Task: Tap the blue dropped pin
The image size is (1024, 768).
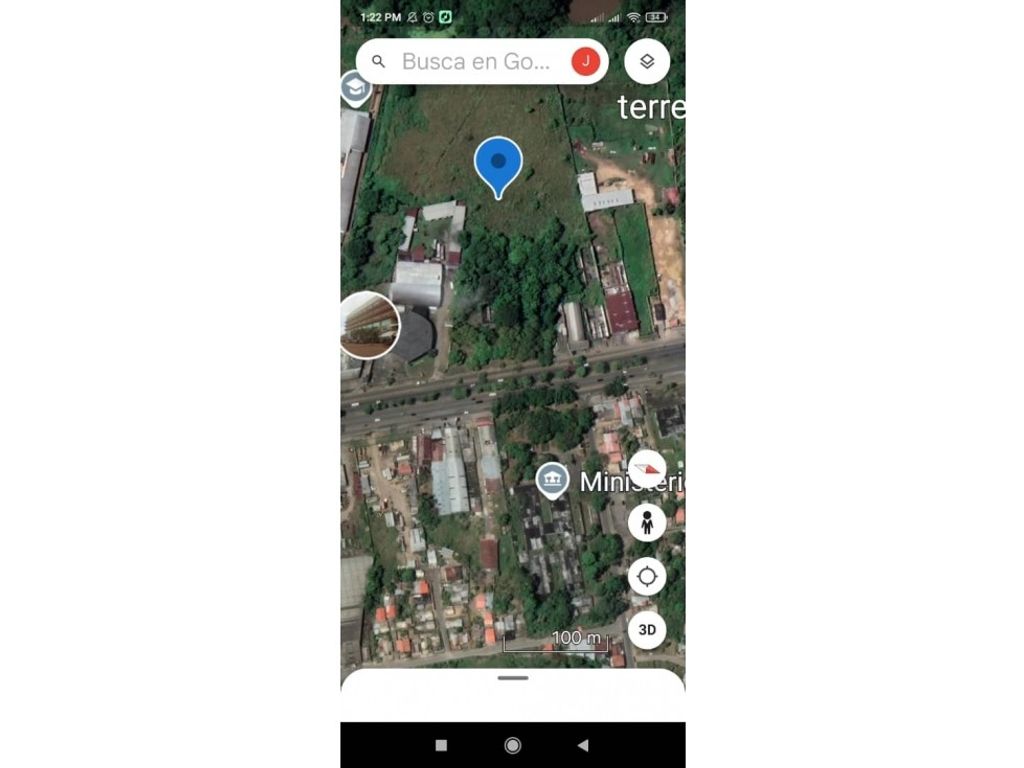Action: 498,164
